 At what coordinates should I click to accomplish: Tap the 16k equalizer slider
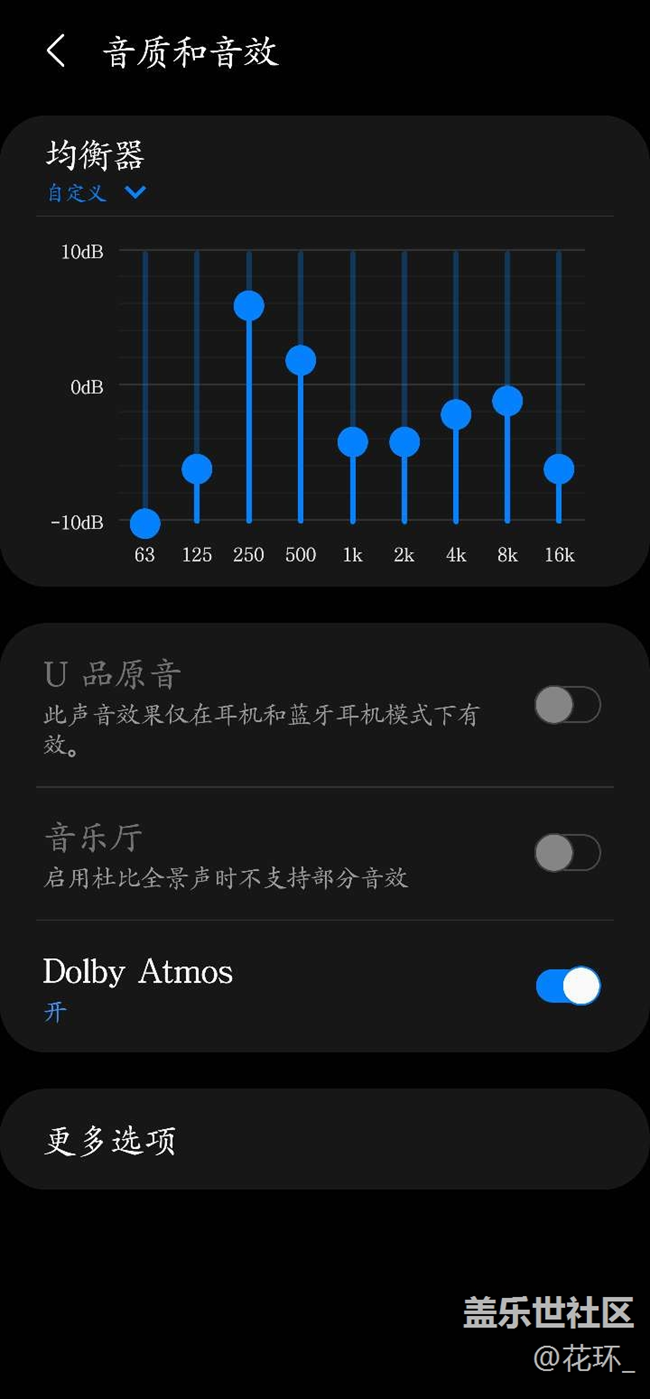(559, 468)
